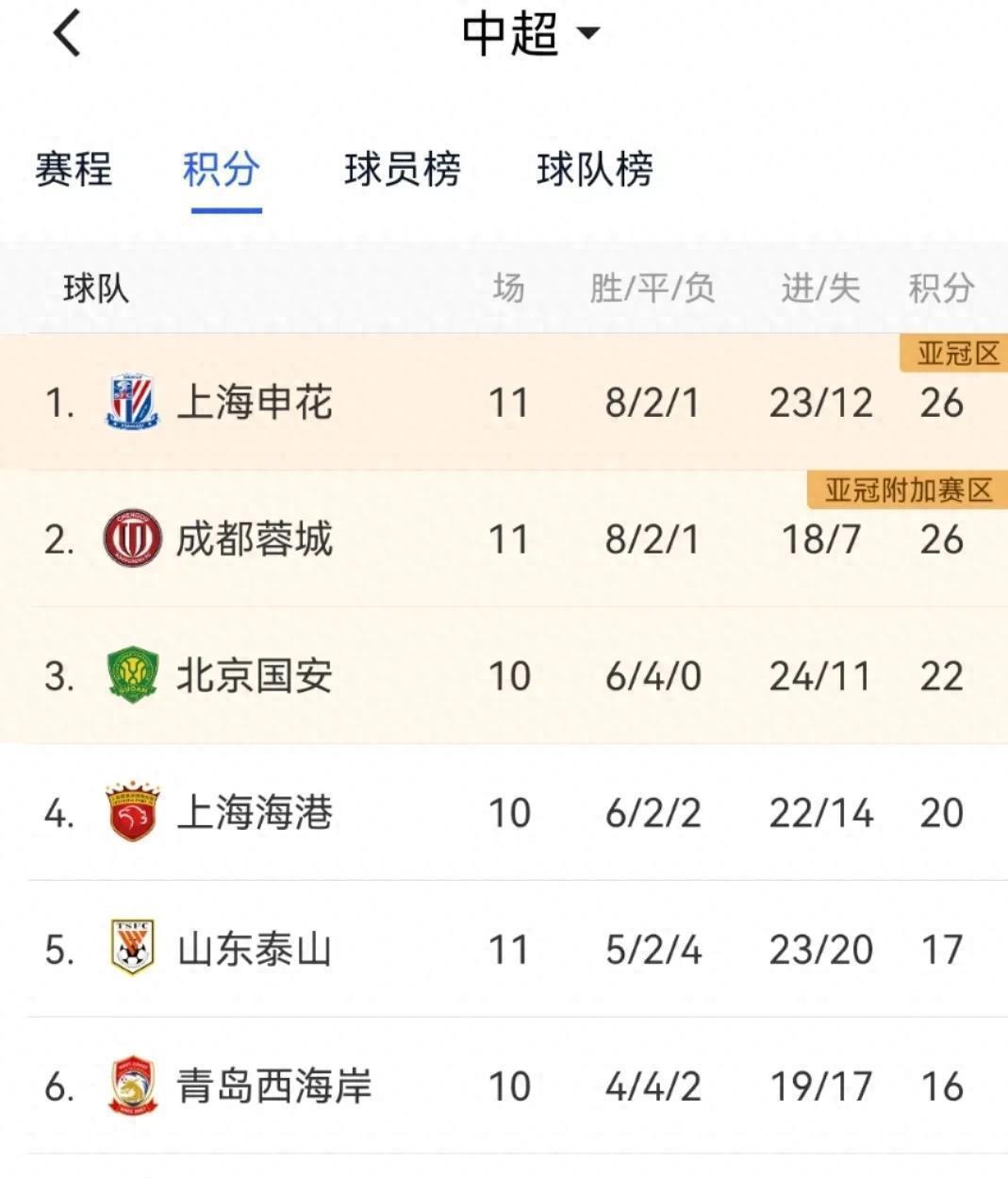Viewport: 1008px width, 1178px height.
Task: Open the 上海申花 team row
Action: [255, 403]
